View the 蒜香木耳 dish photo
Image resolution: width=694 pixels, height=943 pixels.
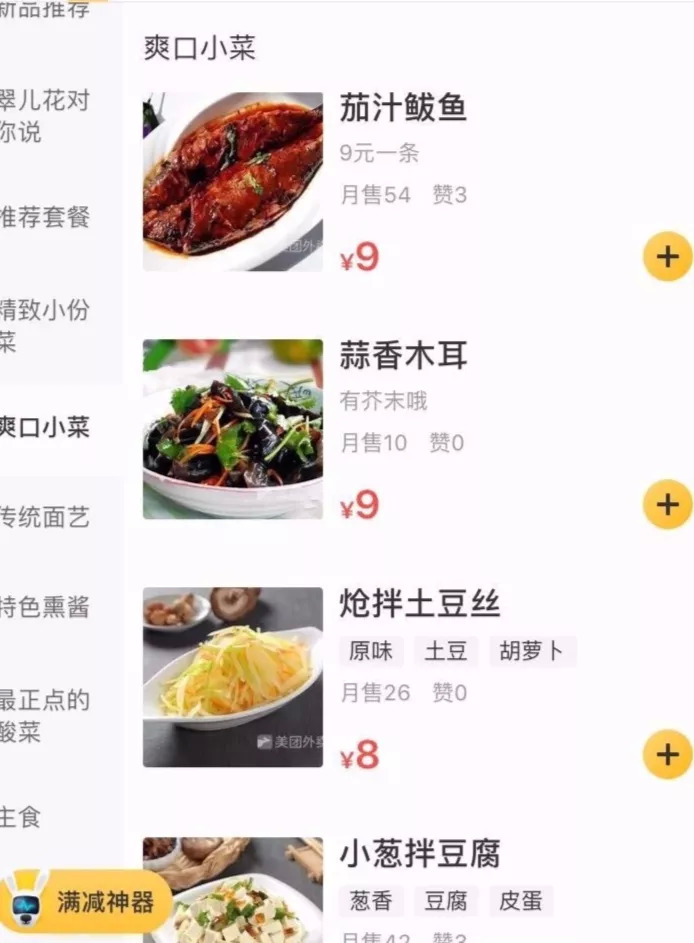(x=232, y=429)
